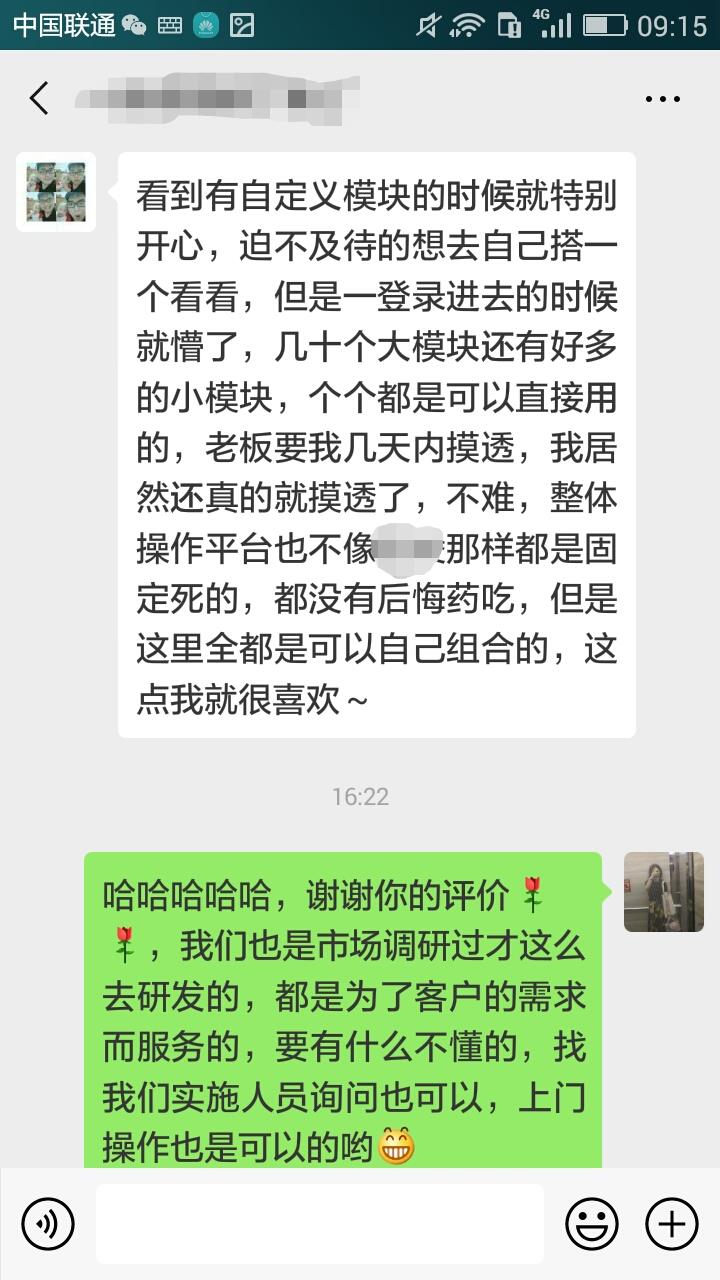Screen dimensions: 720x1280
Task: Go back to the chat list
Action: click(40, 98)
